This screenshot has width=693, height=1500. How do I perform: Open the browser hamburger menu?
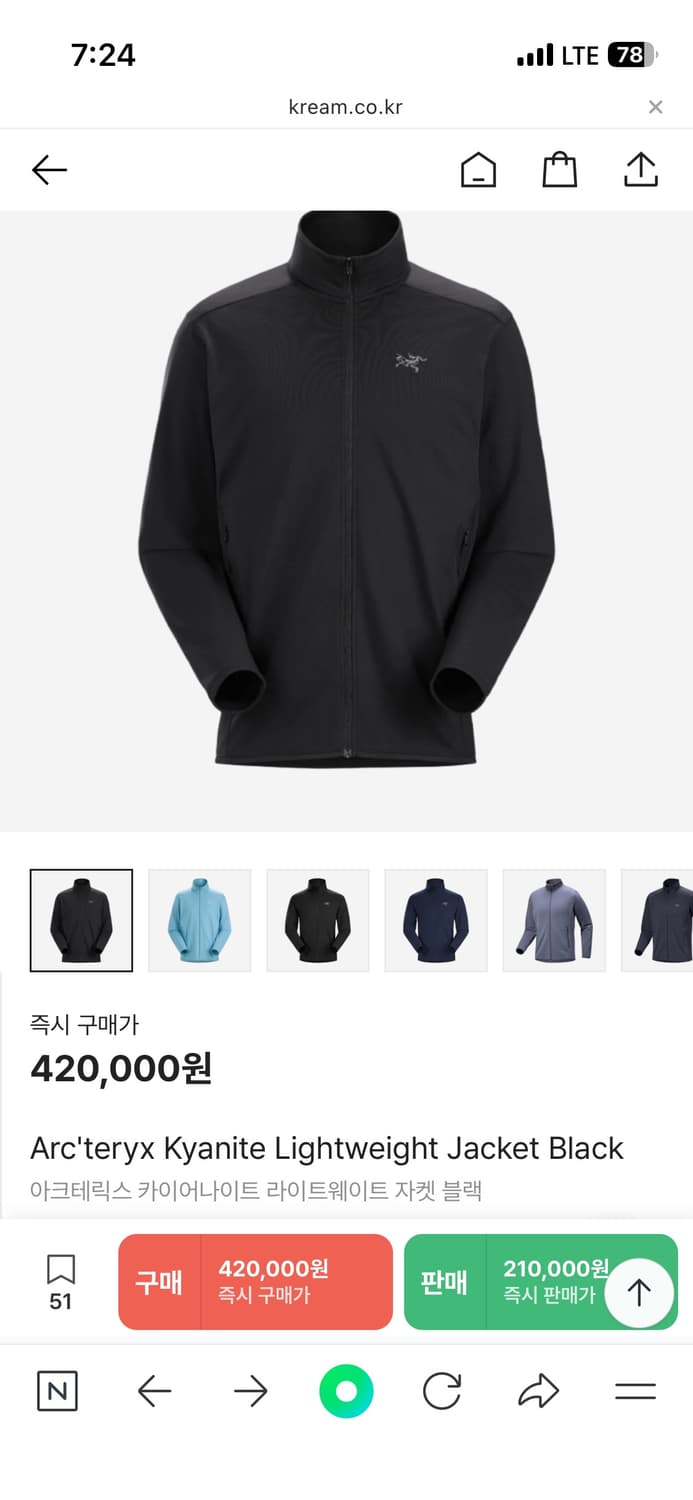(x=635, y=1391)
